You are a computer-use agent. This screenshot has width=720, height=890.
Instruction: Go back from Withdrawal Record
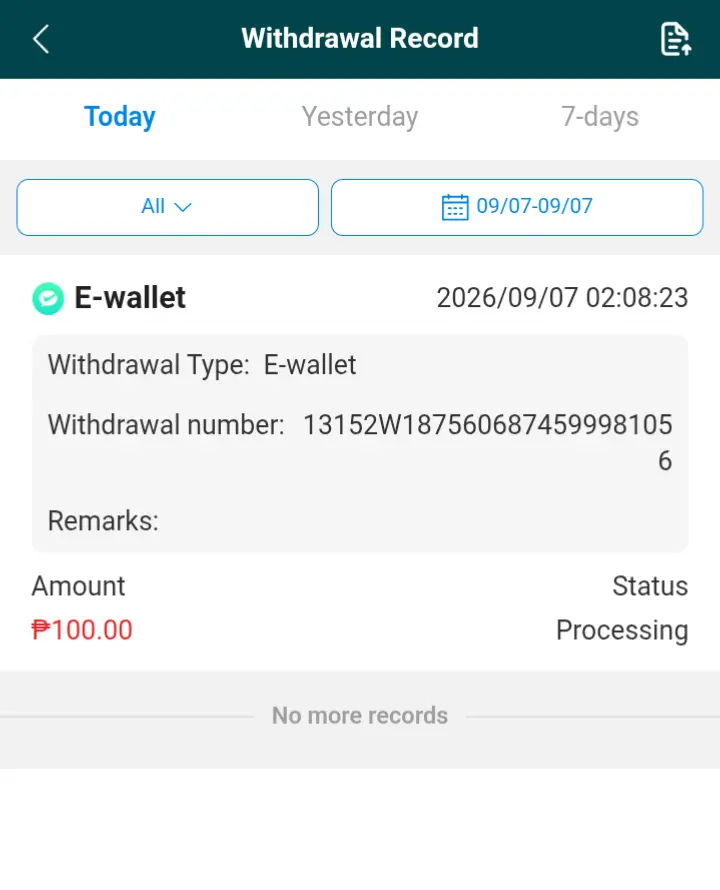tap(41, 39)
